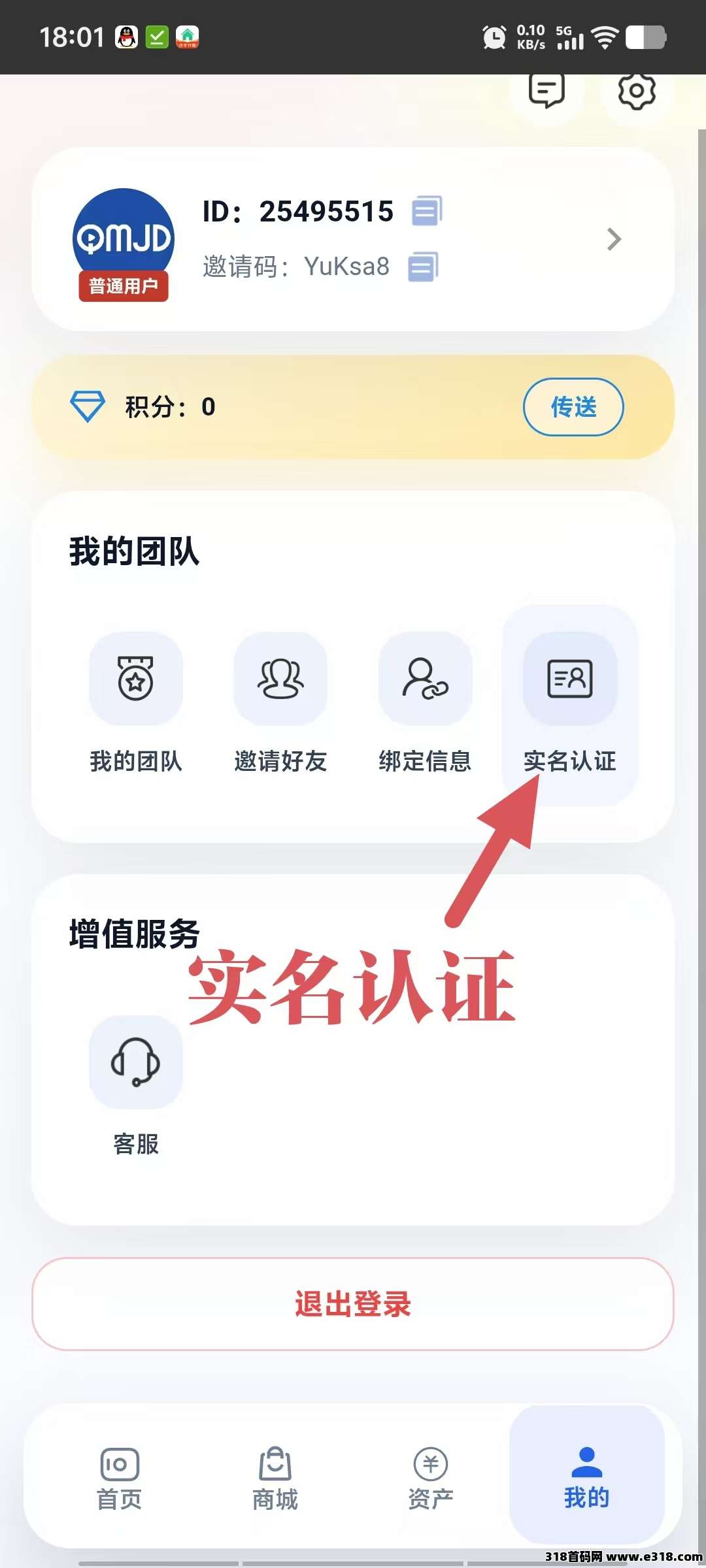Copy the user ID 25495515
The width and height of the screenshot is (706, 1568).
point(427,211)
